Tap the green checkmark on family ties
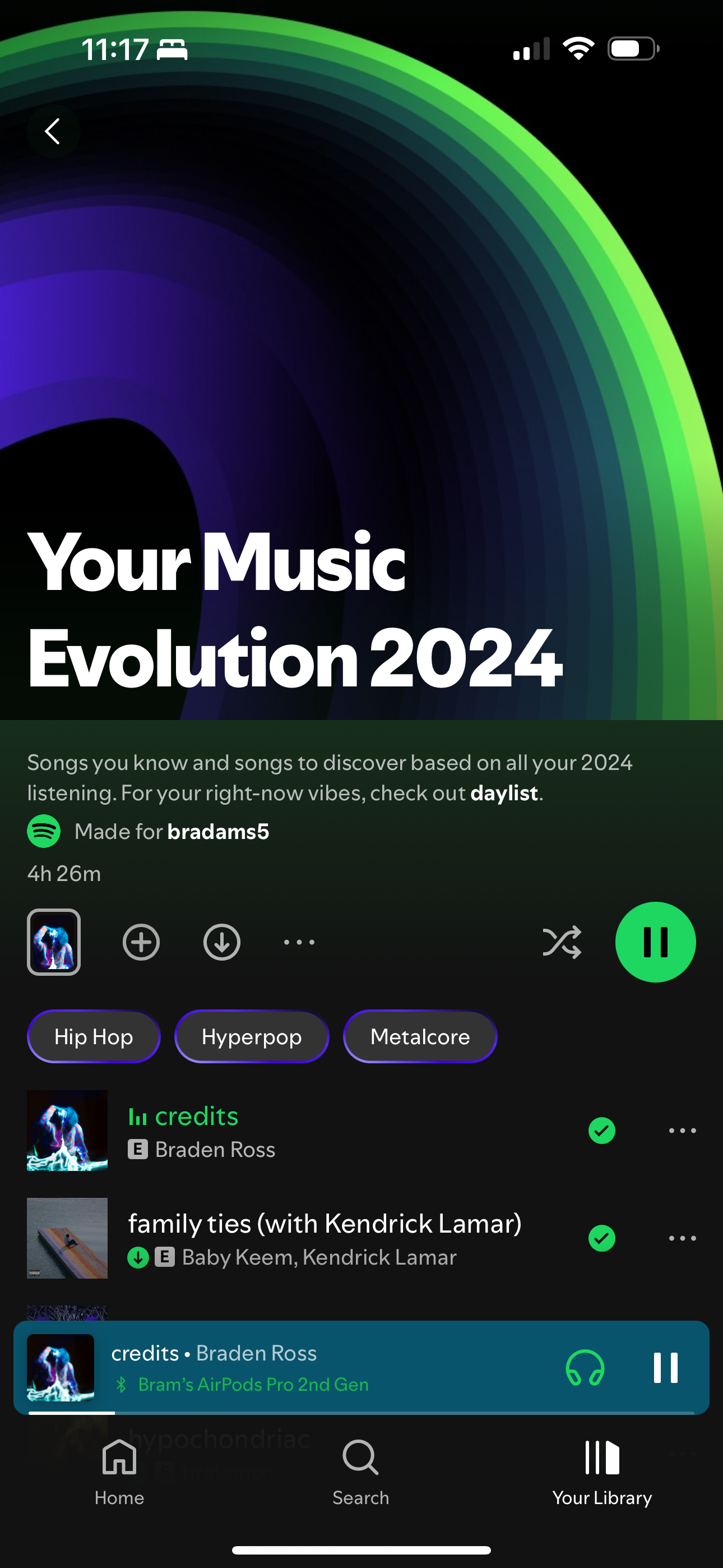This screenshot has height=1568, width=723. click(601, 1238)
